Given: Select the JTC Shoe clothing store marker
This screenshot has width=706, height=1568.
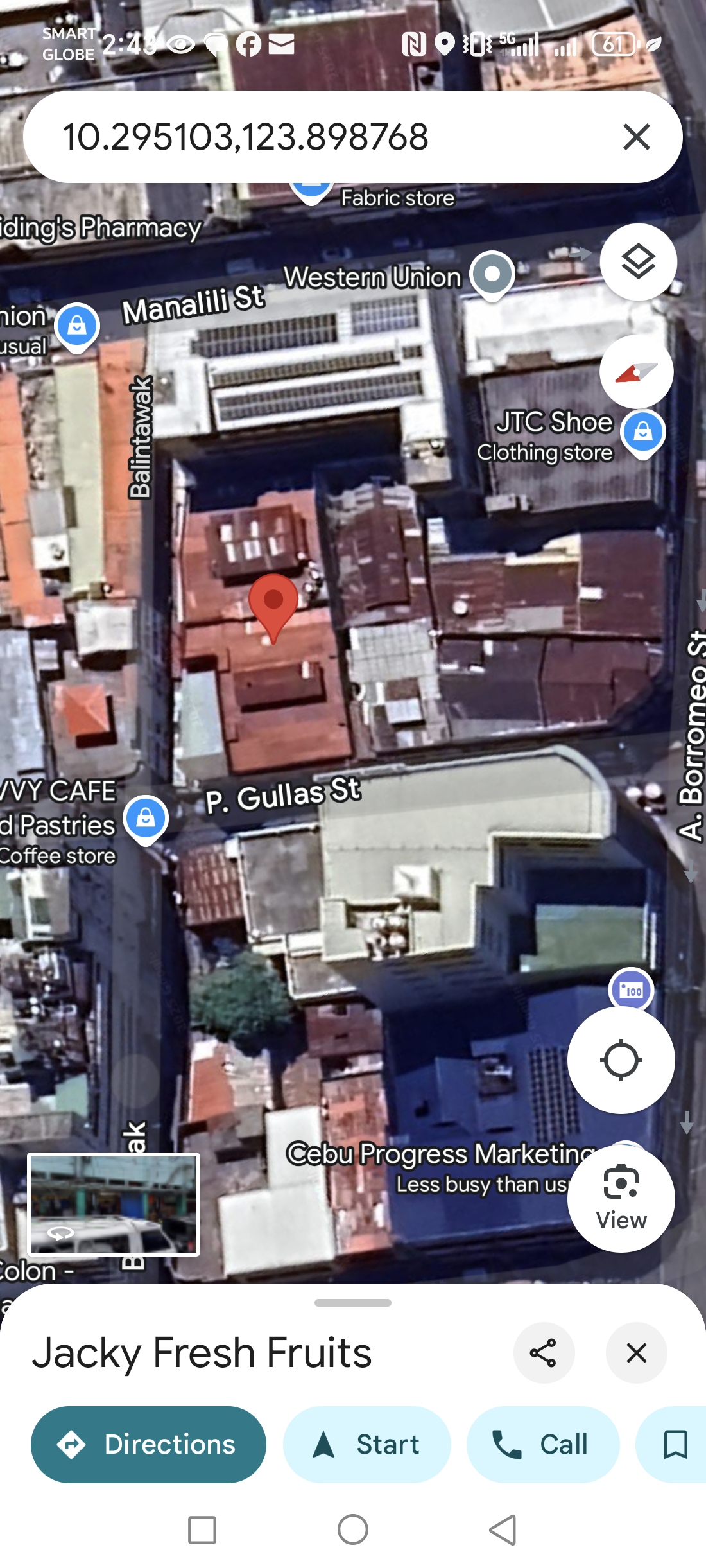Looking at the screenshot, I should pyautogui.click(x=642, y=432).
